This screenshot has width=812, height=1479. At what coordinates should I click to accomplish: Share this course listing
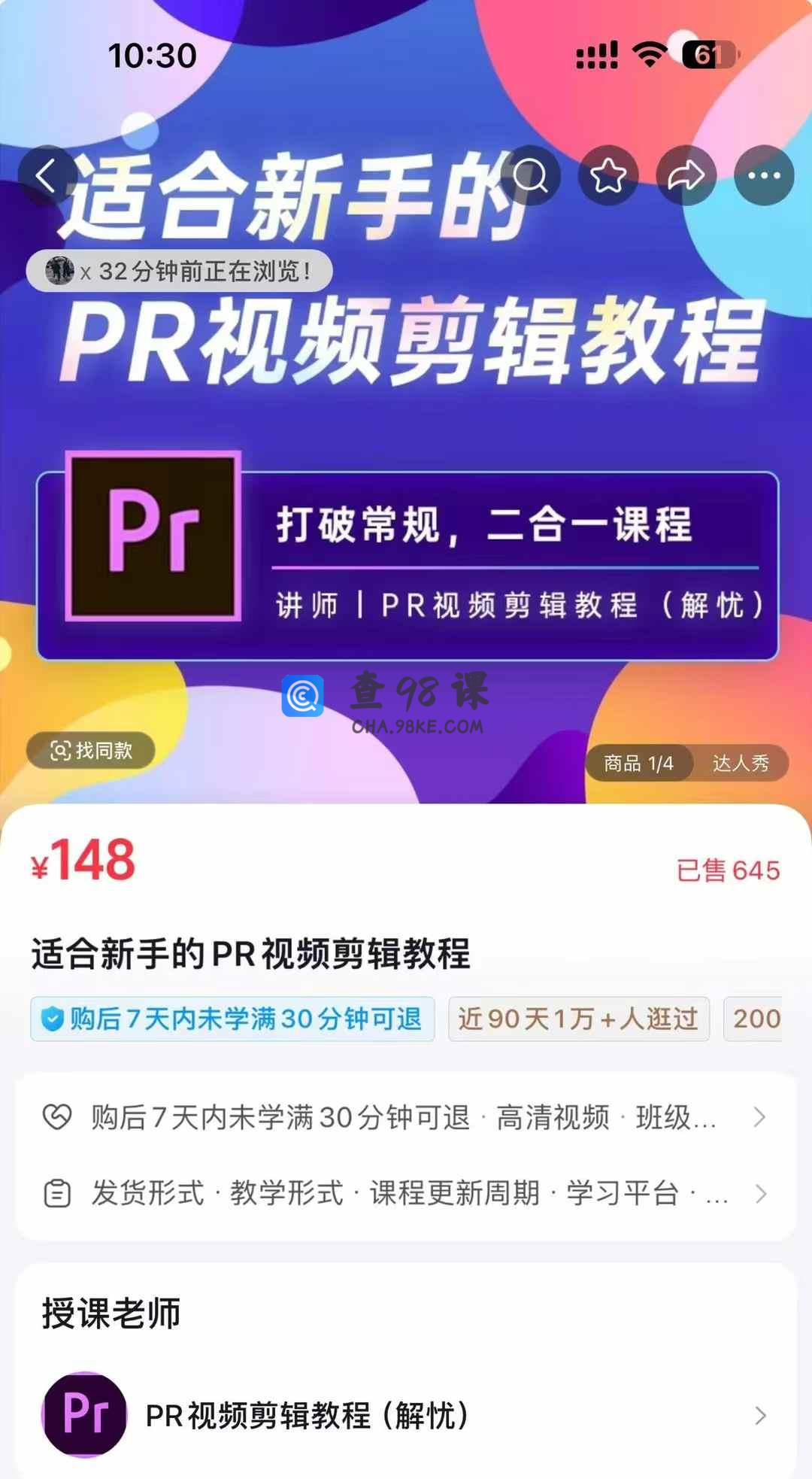click(686, 176)
